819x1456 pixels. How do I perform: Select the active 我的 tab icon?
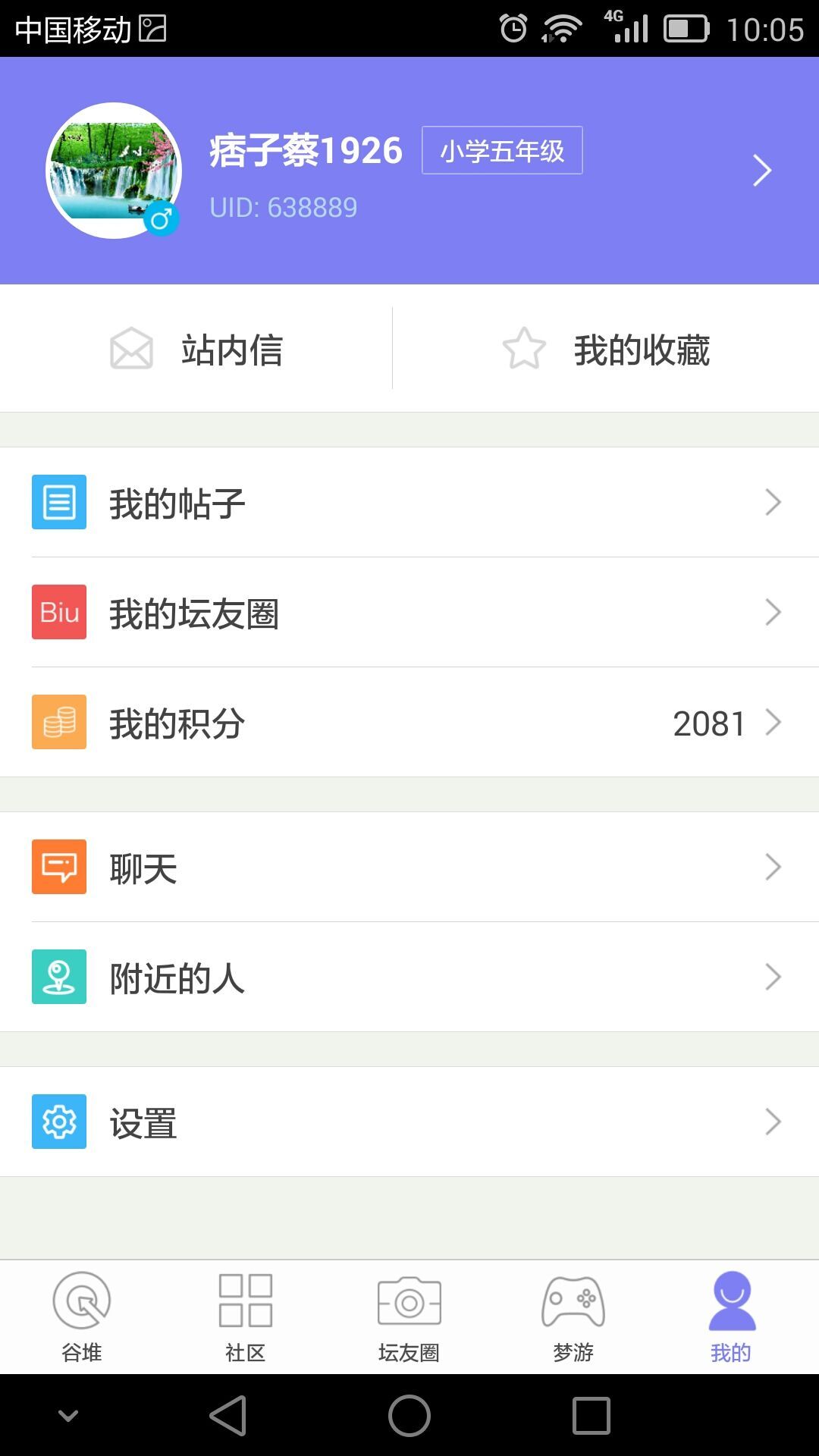730,1298
